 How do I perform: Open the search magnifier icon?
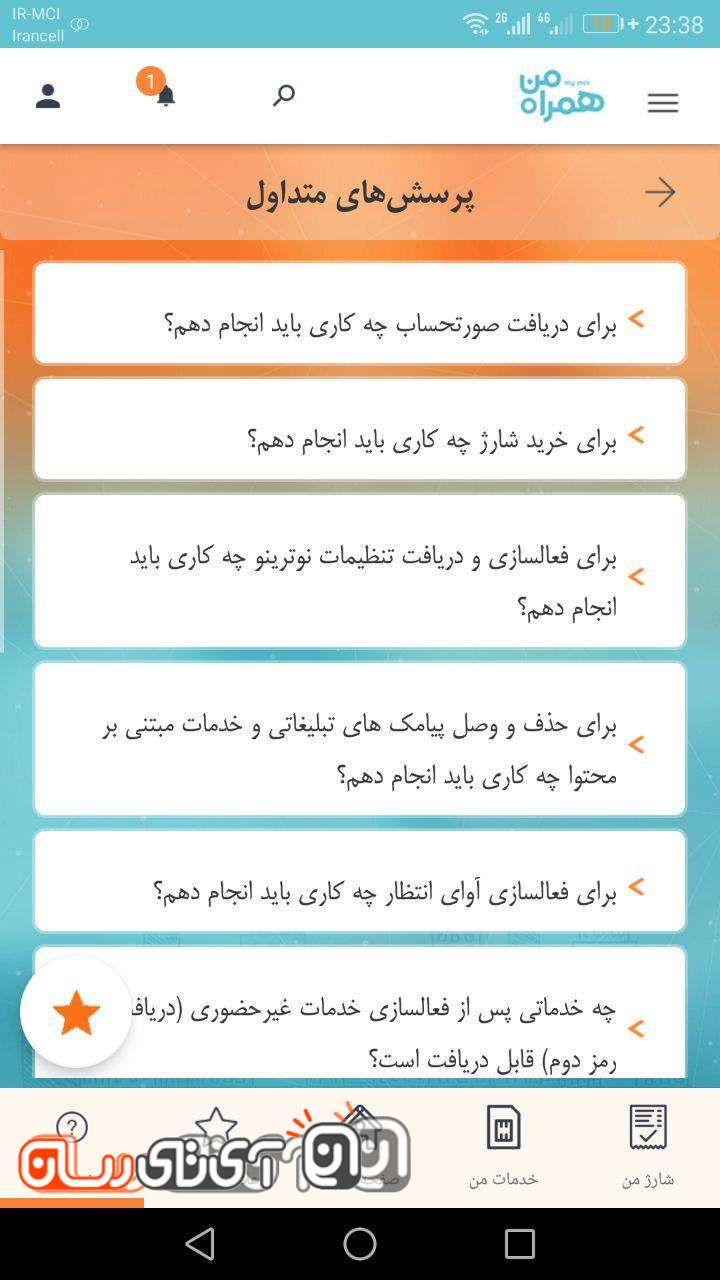[x=284, y=95]
